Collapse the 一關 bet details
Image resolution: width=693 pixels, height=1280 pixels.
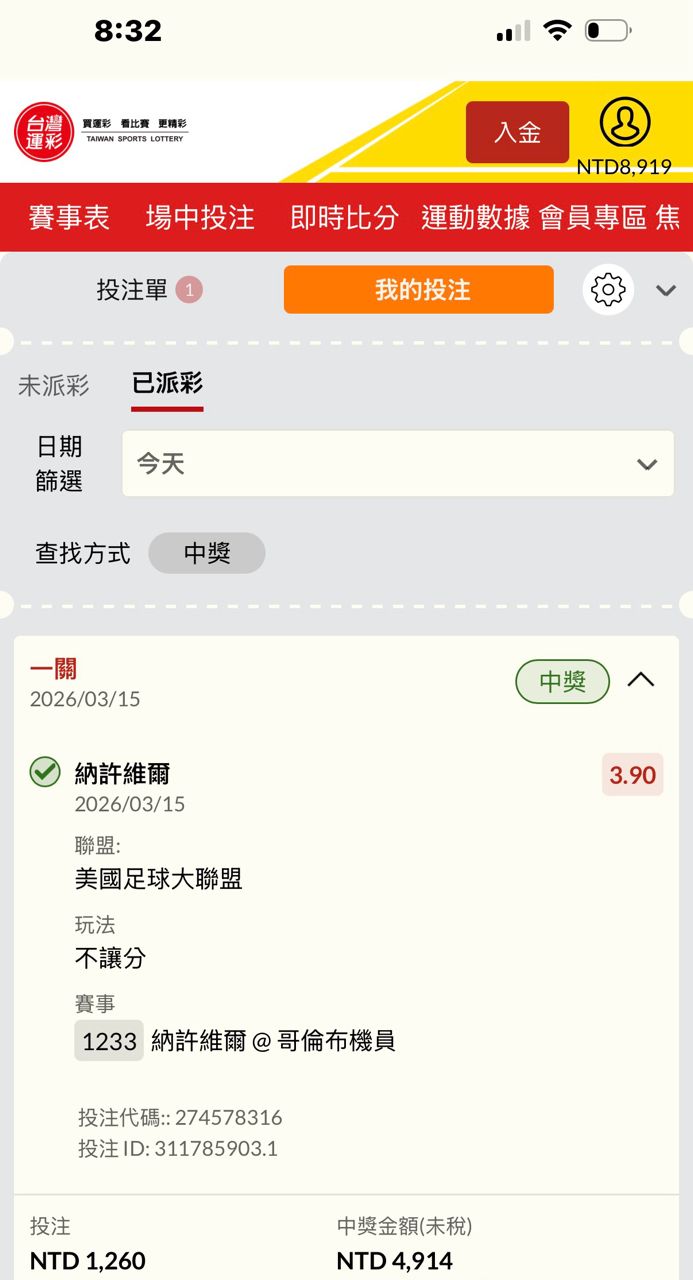point(641,680)
